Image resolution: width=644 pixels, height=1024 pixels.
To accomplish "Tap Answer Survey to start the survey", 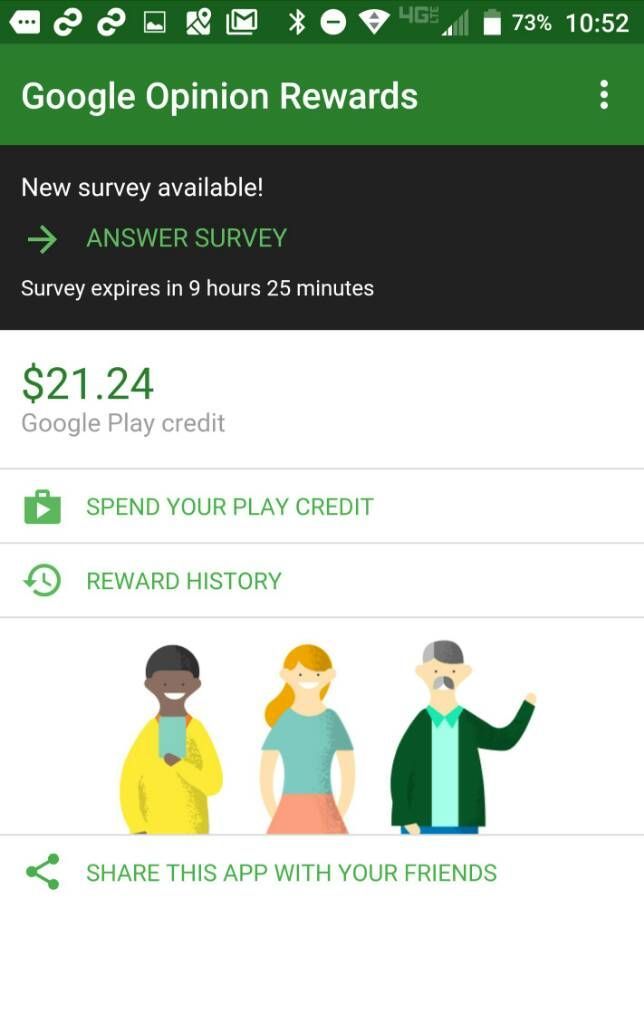I will point(186,238).
